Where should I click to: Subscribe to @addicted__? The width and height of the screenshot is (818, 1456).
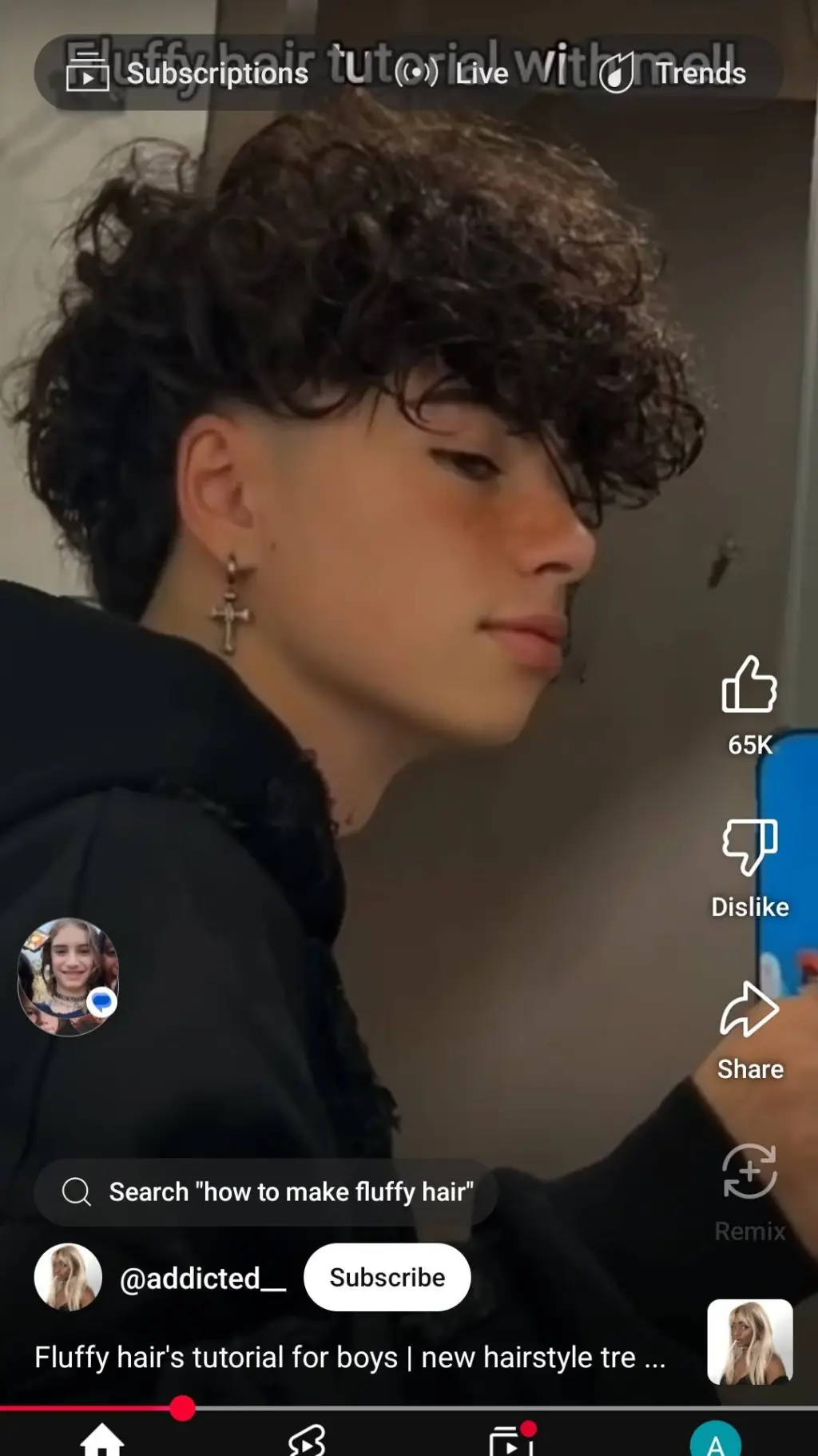coord(387,1277)
